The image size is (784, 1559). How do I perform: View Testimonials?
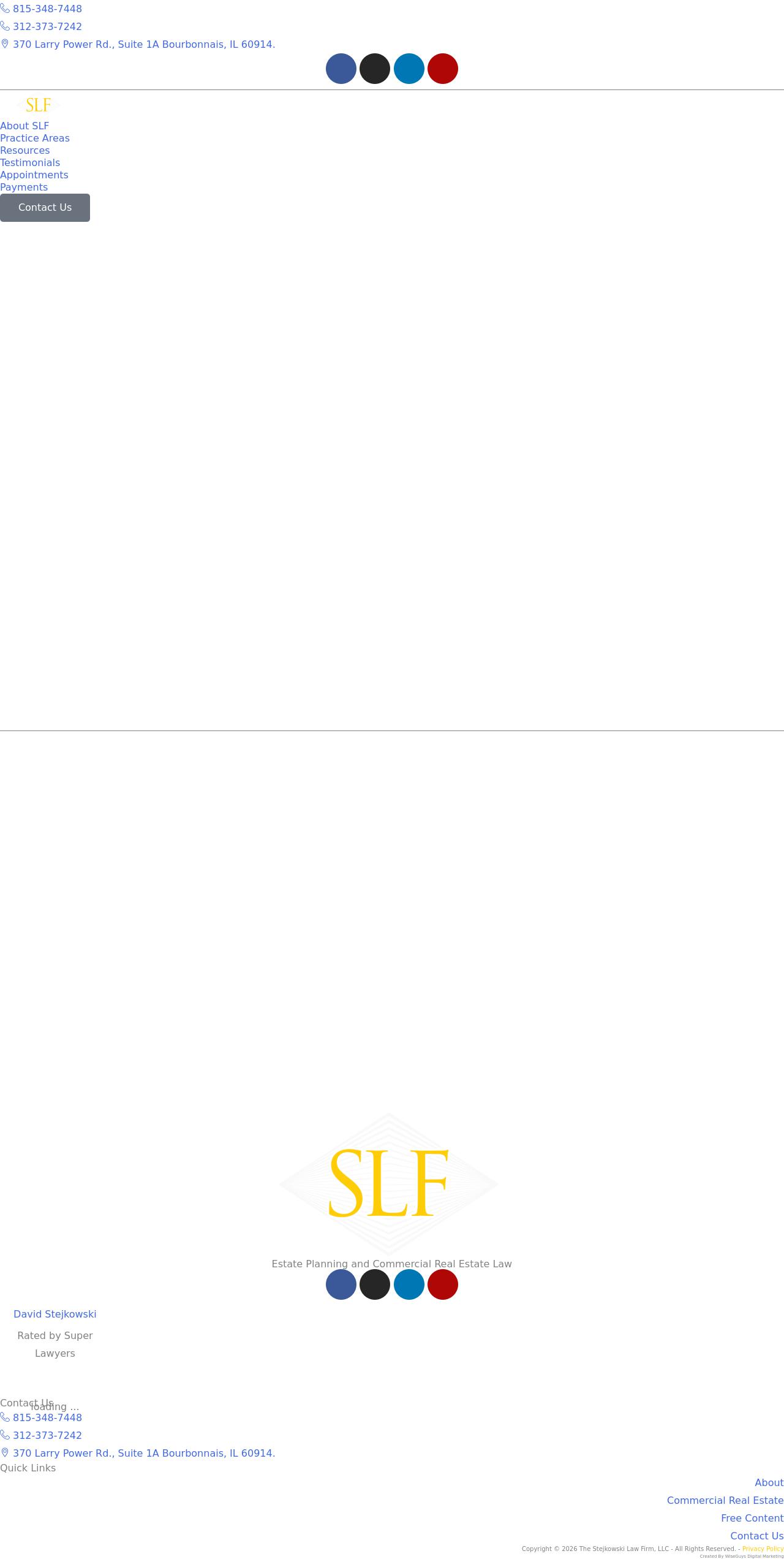pyautogui.click(x=30, y=163)
